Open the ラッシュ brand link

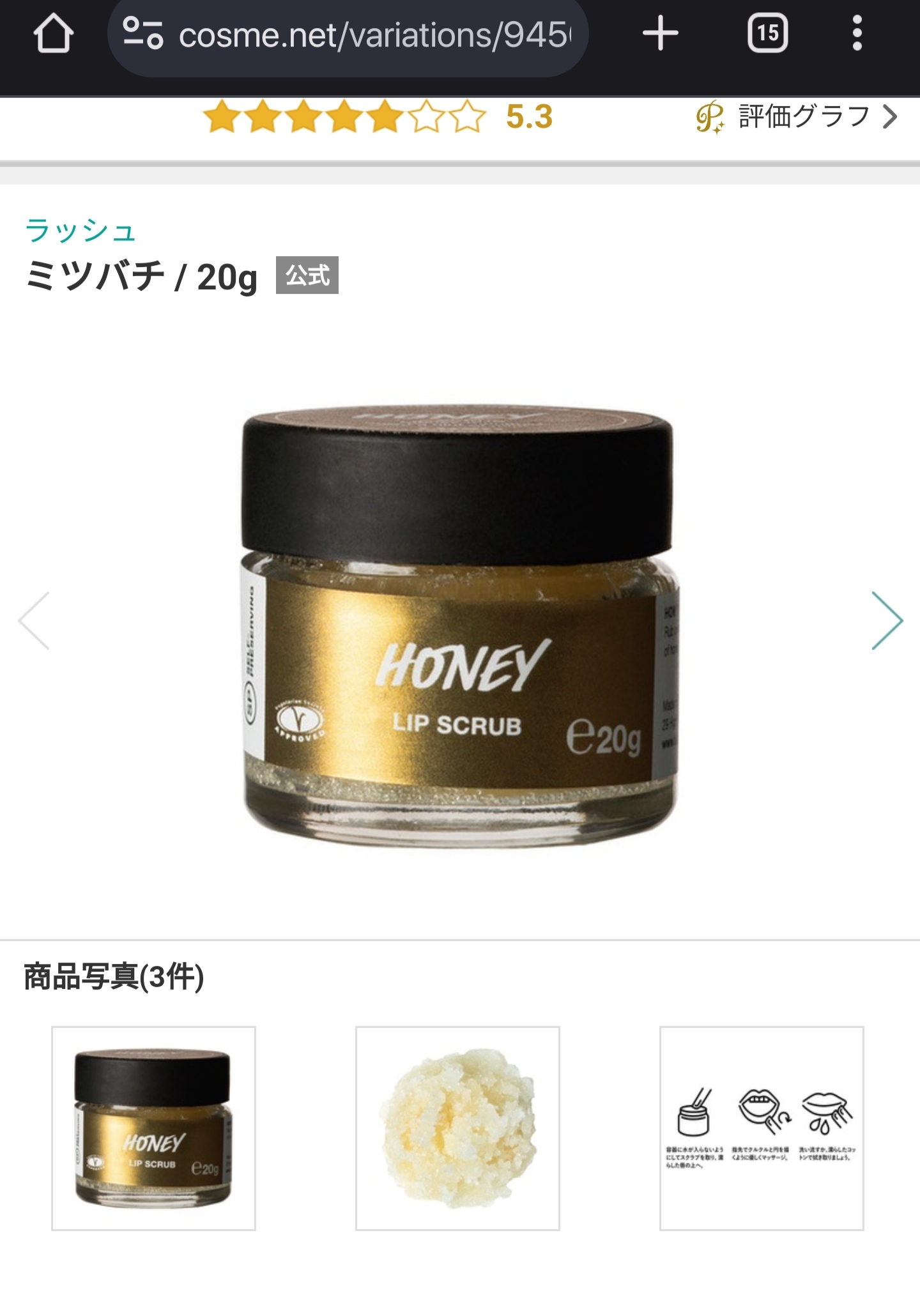pos(81,231)
